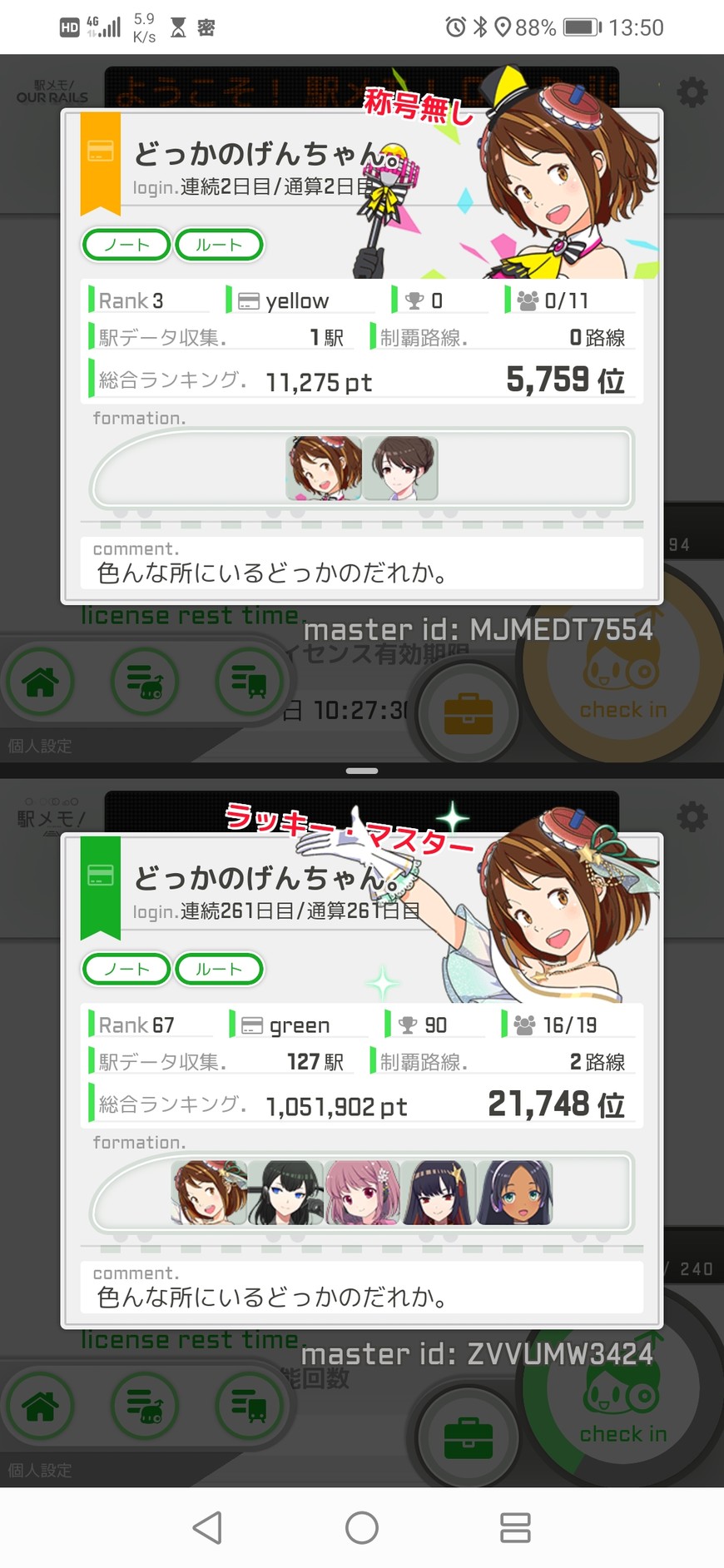This screenshot has height=1568, width=724.
Task: Open recent apps from the navigation bar
Action: 515,1527
